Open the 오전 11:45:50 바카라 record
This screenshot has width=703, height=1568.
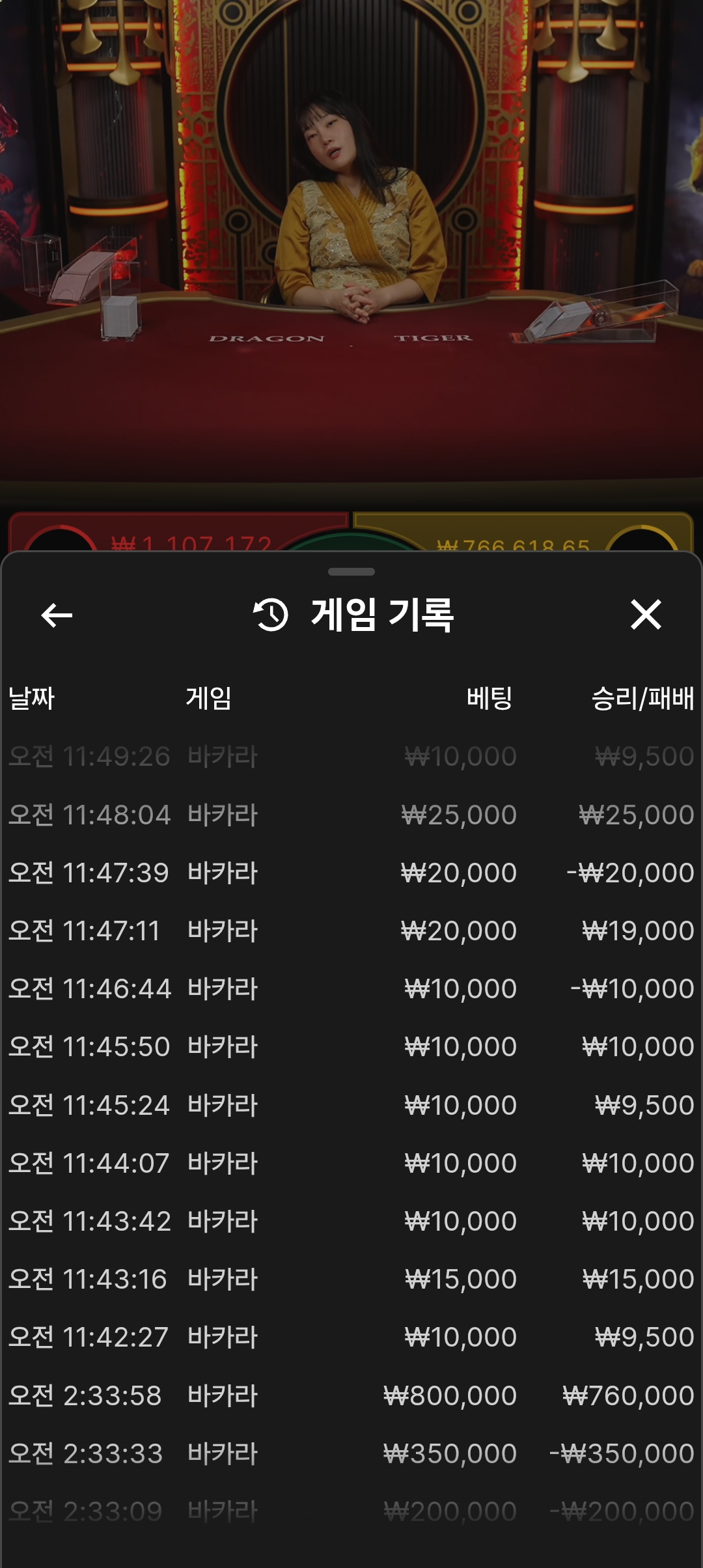(x=351, y=1046)
